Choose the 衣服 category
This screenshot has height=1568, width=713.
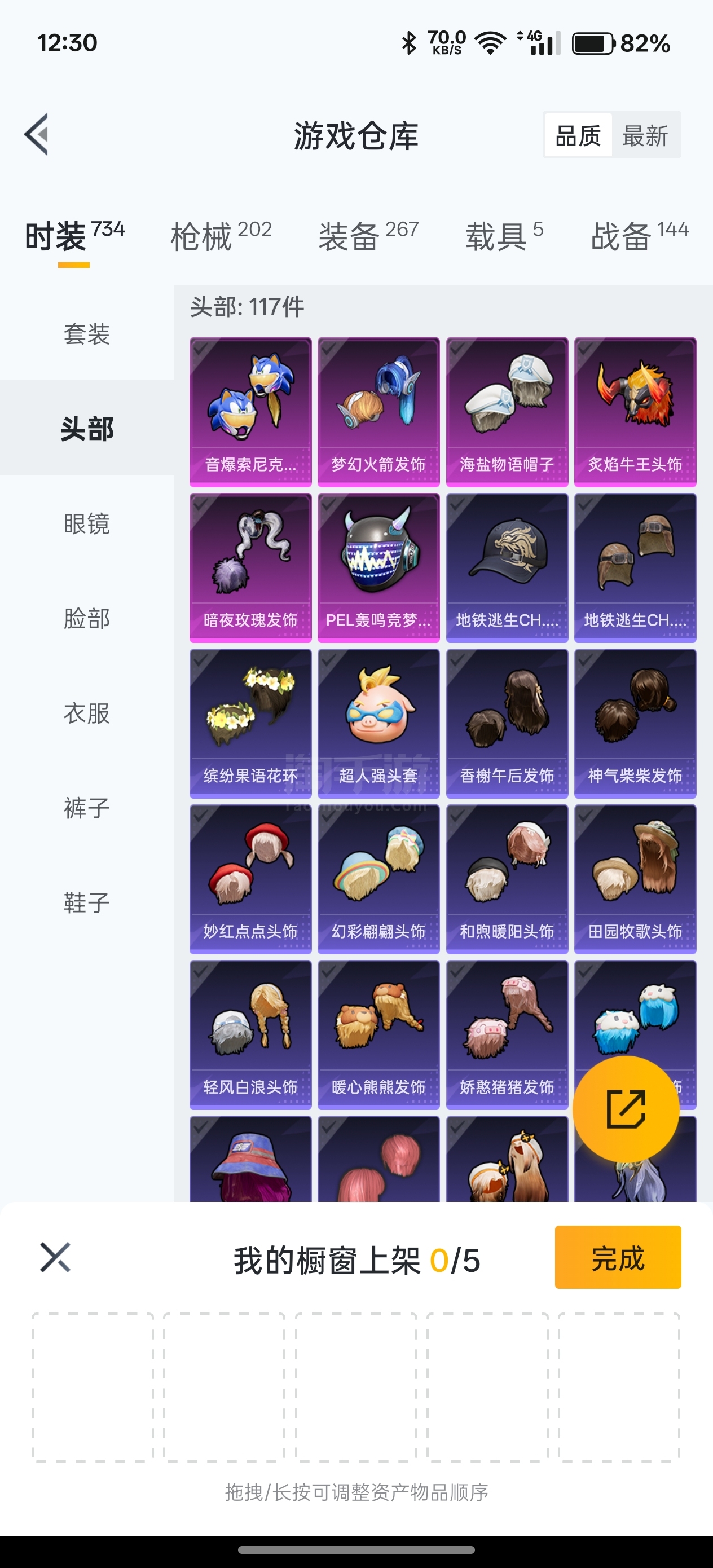point(86,713)
